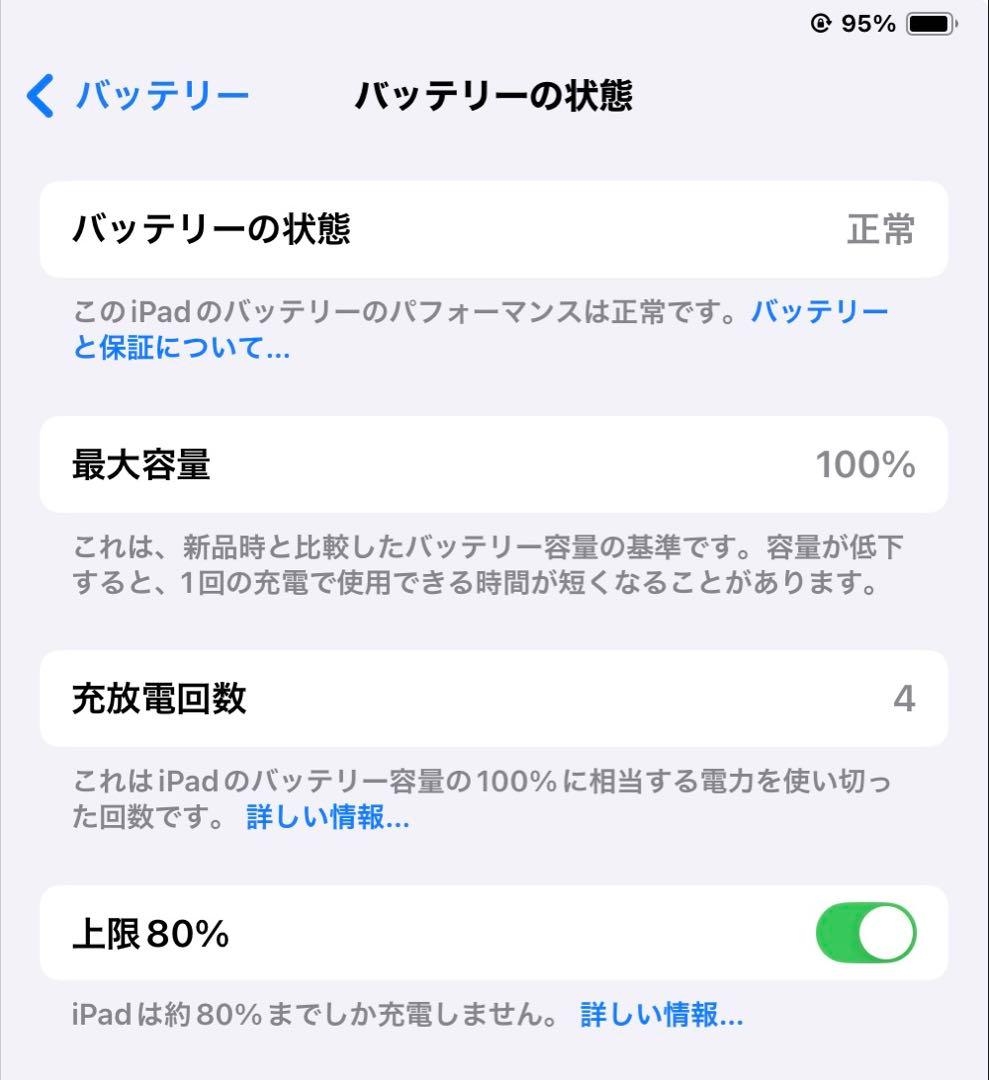The height and width of the screenshot is (1080, 989).
Task: Open 詳しい情報 about the 80% limit
Action: 658,1016
